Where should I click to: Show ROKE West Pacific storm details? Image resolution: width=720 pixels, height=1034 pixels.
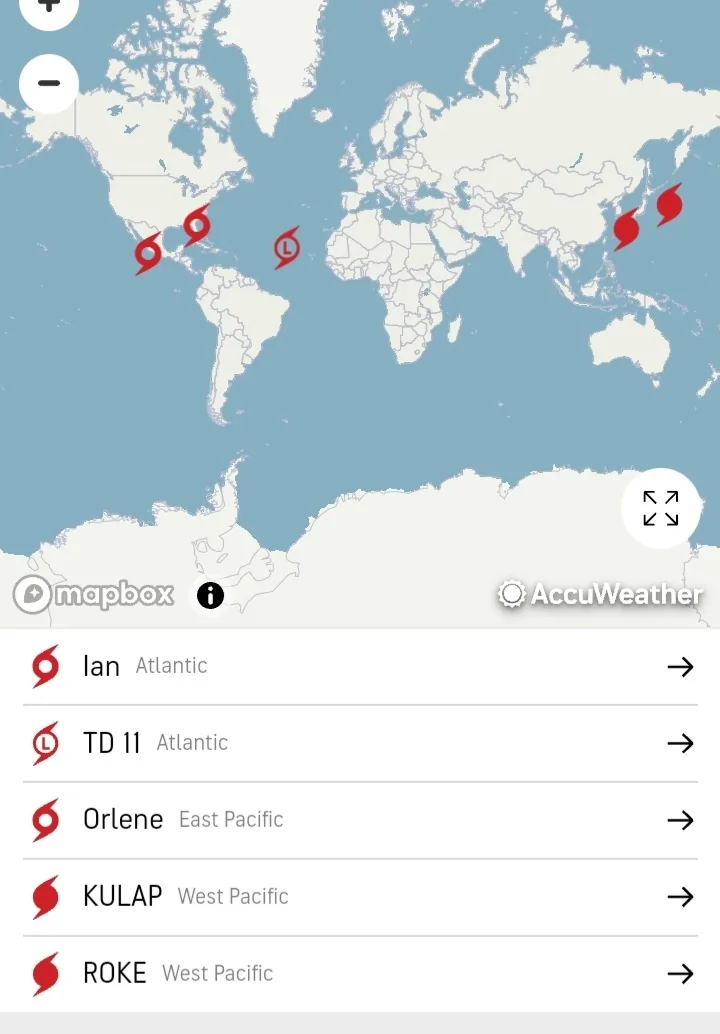(360, 974)
